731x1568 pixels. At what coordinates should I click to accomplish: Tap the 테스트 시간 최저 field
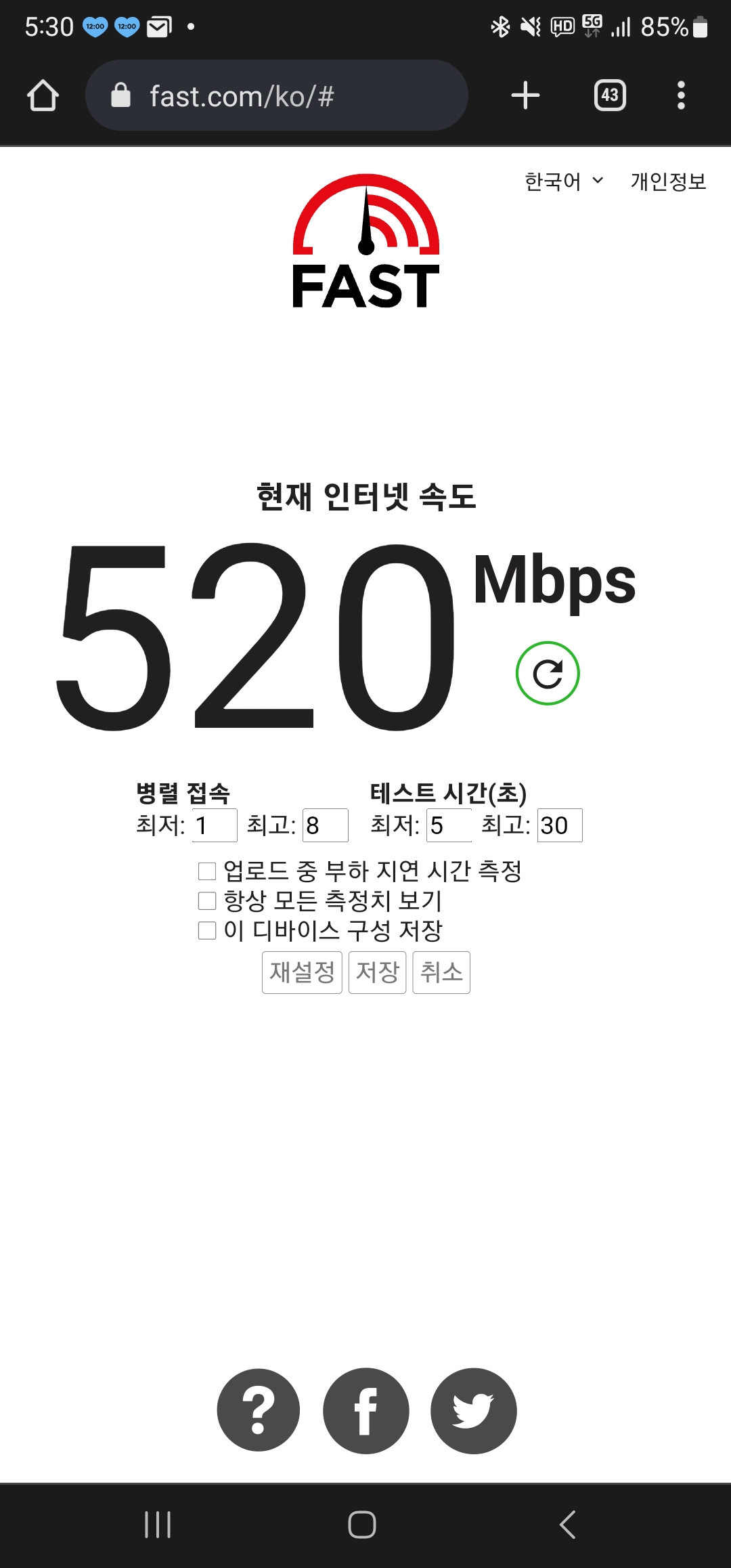pyautogui.click(x=449, y=825)
